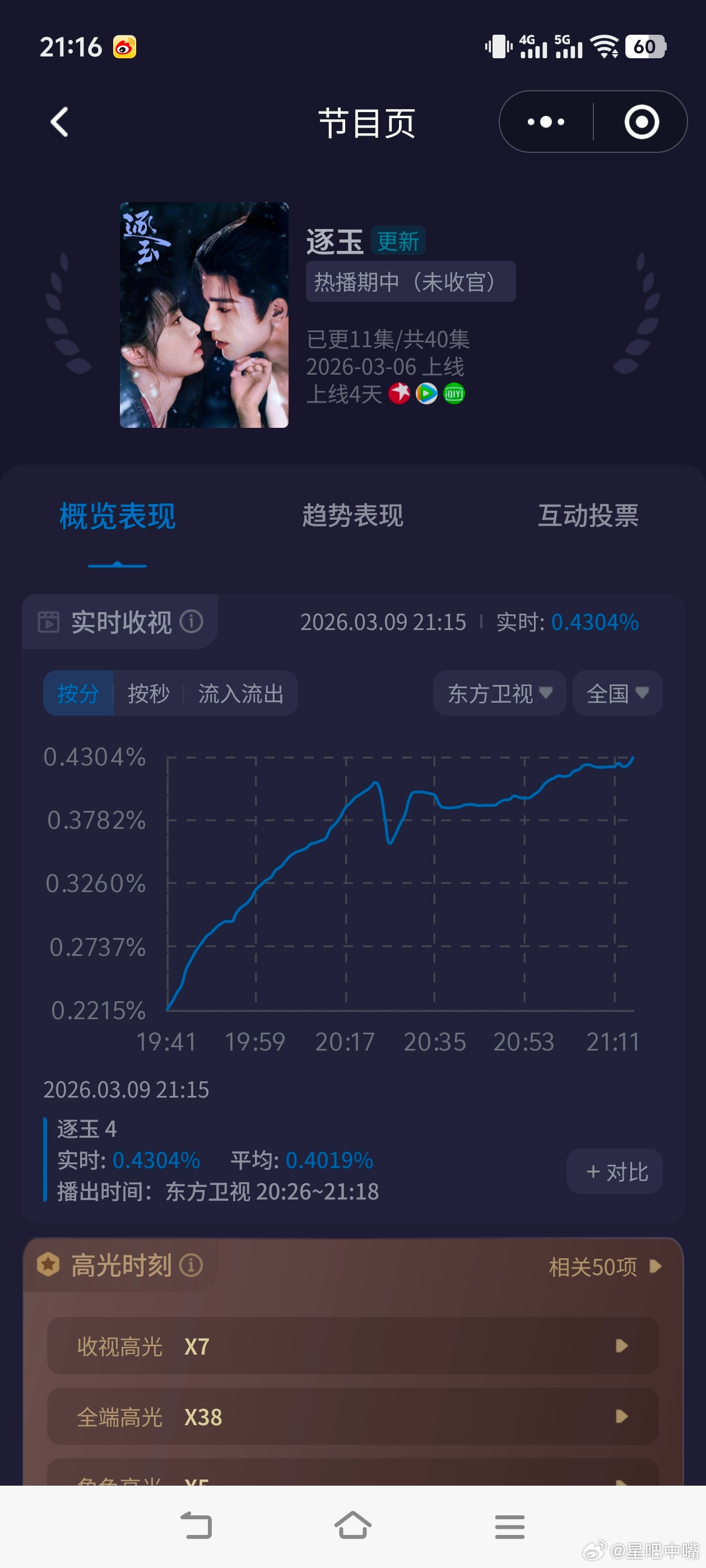706x1568 pixels.
Task: Open the three-dot more options menu
Action: (x=545, y=121)
